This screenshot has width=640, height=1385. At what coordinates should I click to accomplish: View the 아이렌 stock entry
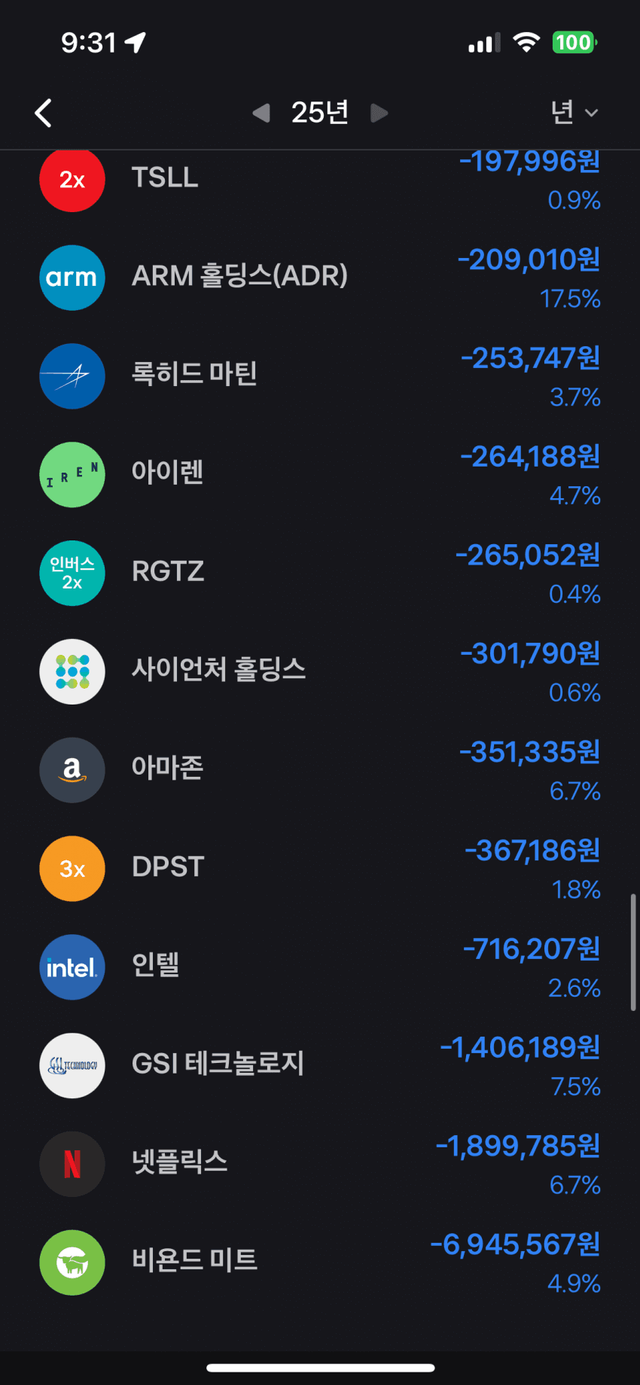click(x=320, y=474)
